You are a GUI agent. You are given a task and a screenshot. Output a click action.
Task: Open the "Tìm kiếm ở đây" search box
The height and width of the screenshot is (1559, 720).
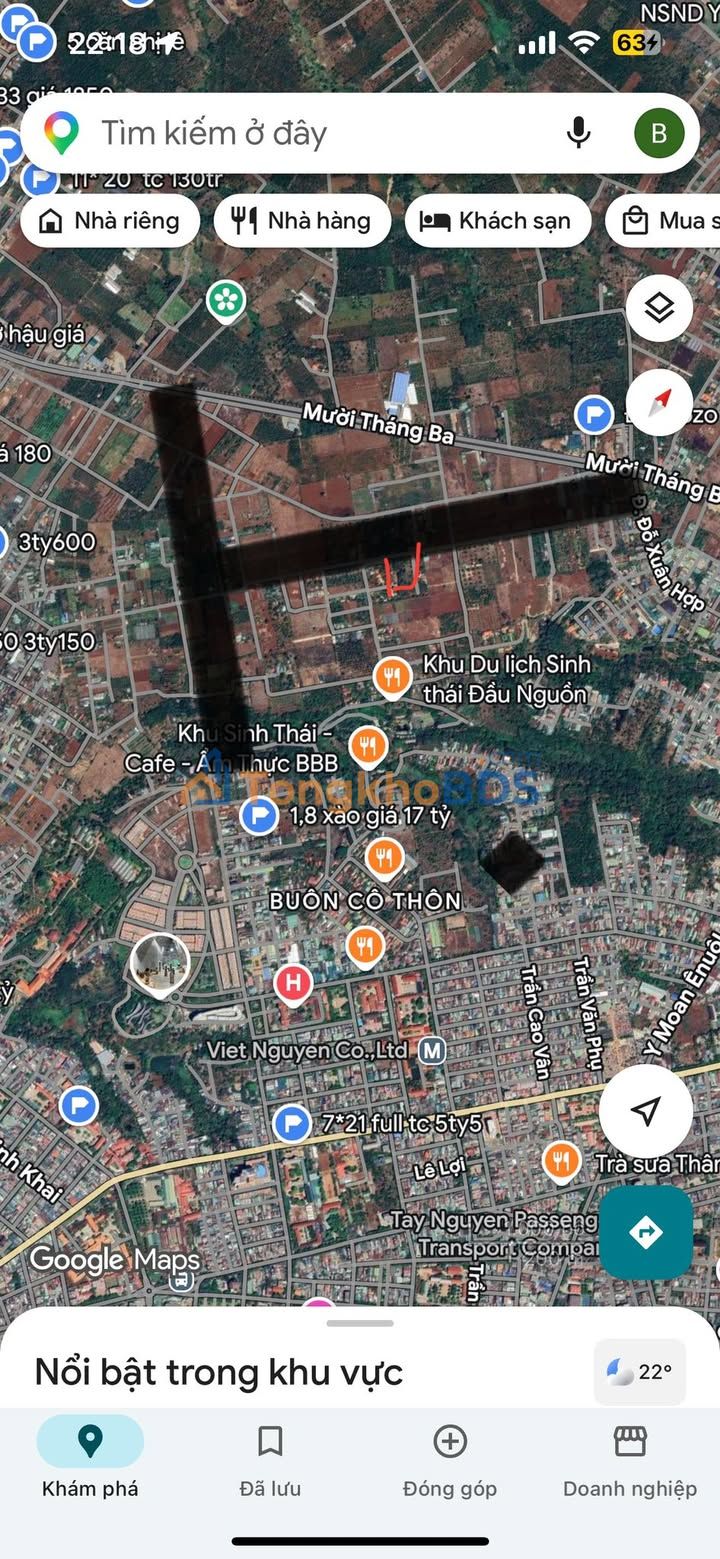[x=300, y=133]
